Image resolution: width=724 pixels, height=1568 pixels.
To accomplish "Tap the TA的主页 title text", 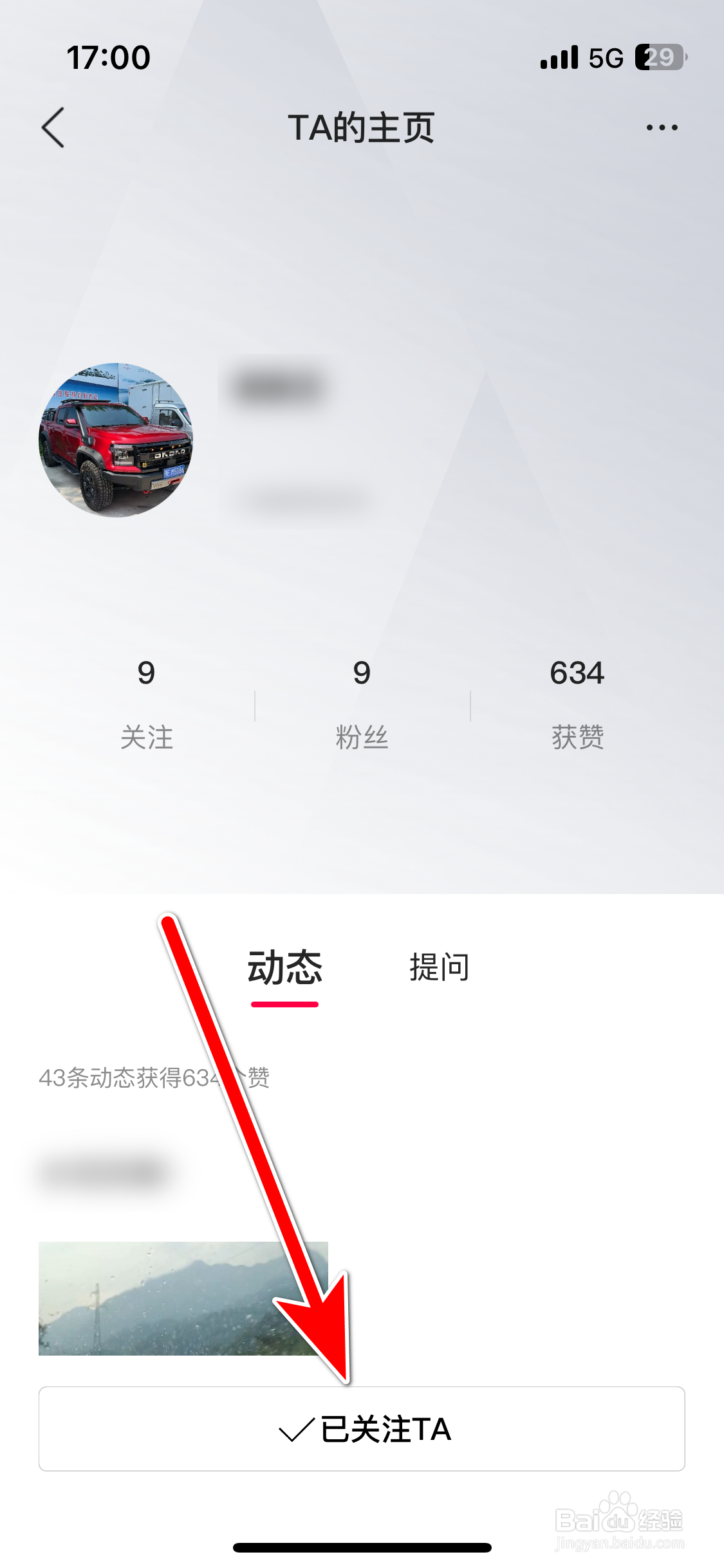I will coord(362,127).
